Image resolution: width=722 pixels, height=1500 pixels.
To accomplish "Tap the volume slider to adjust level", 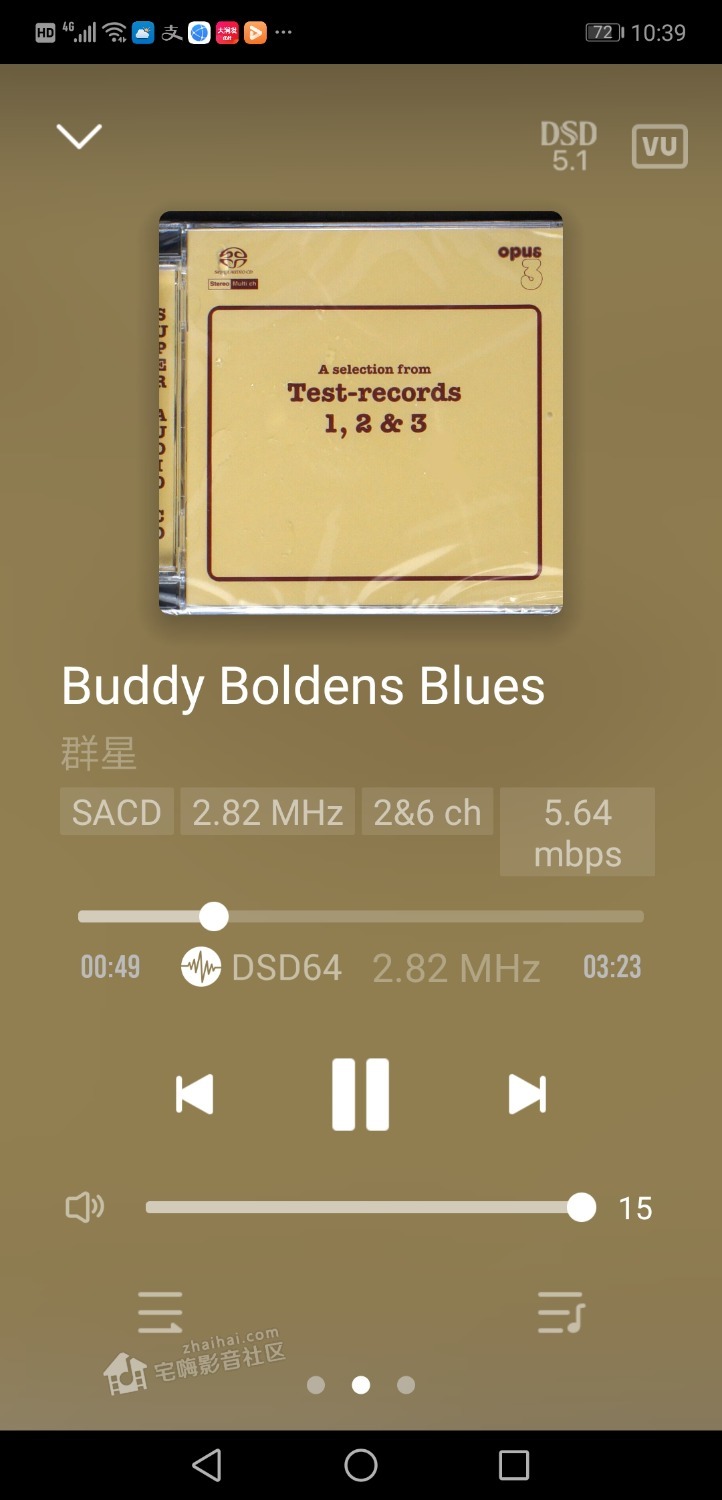I will [360, 1207].
